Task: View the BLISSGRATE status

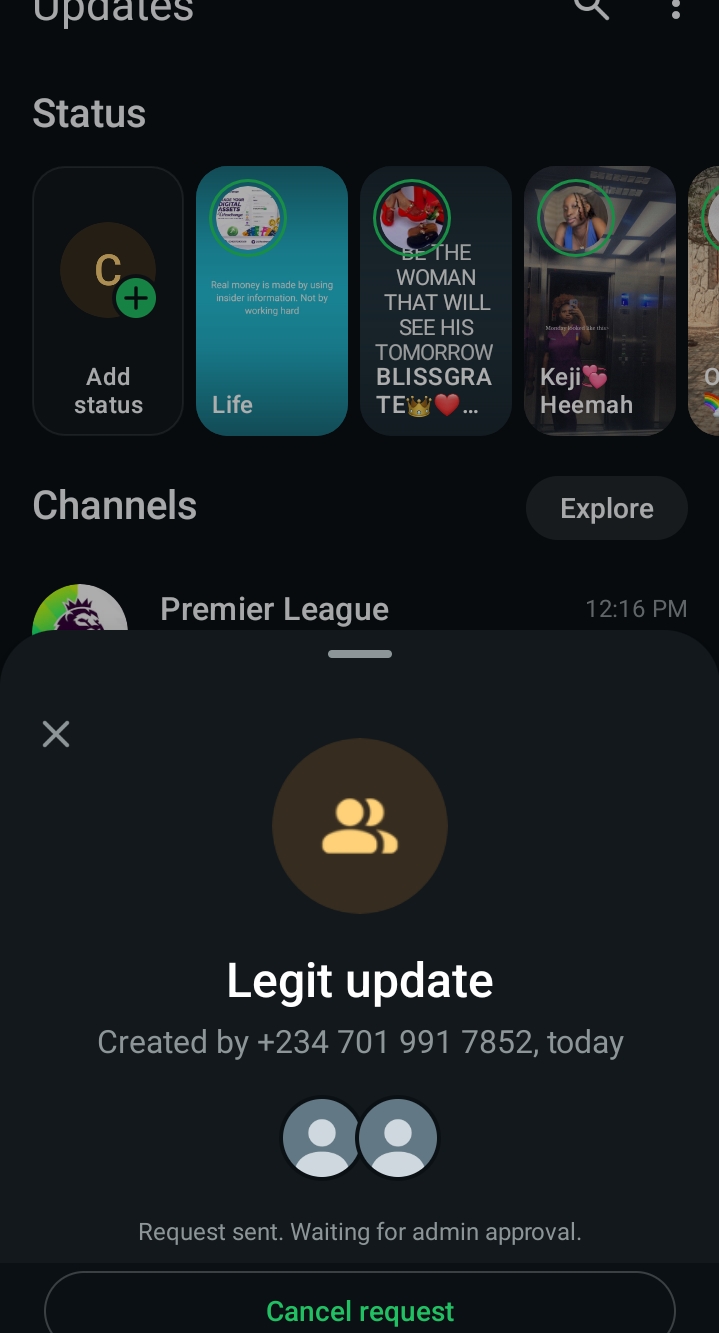Action: (x=435, y=301)
